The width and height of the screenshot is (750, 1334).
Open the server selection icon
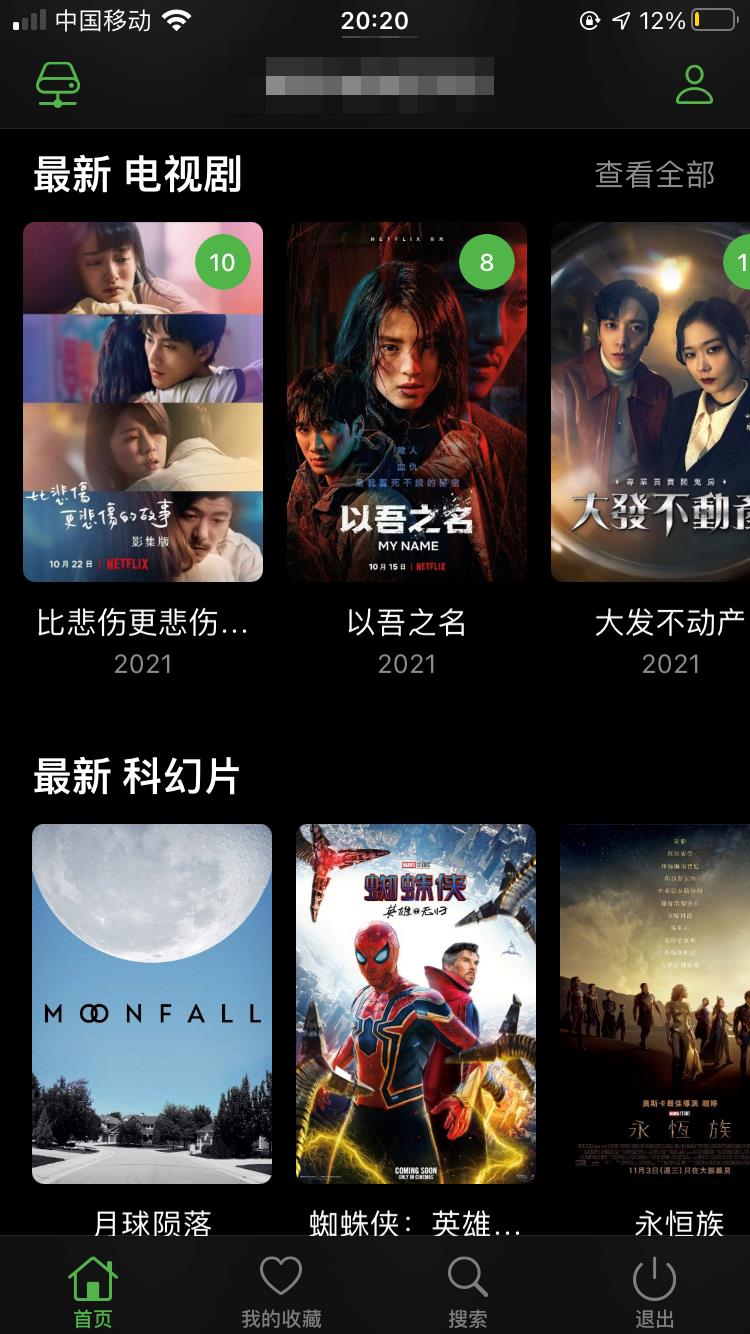click(58, 85)
